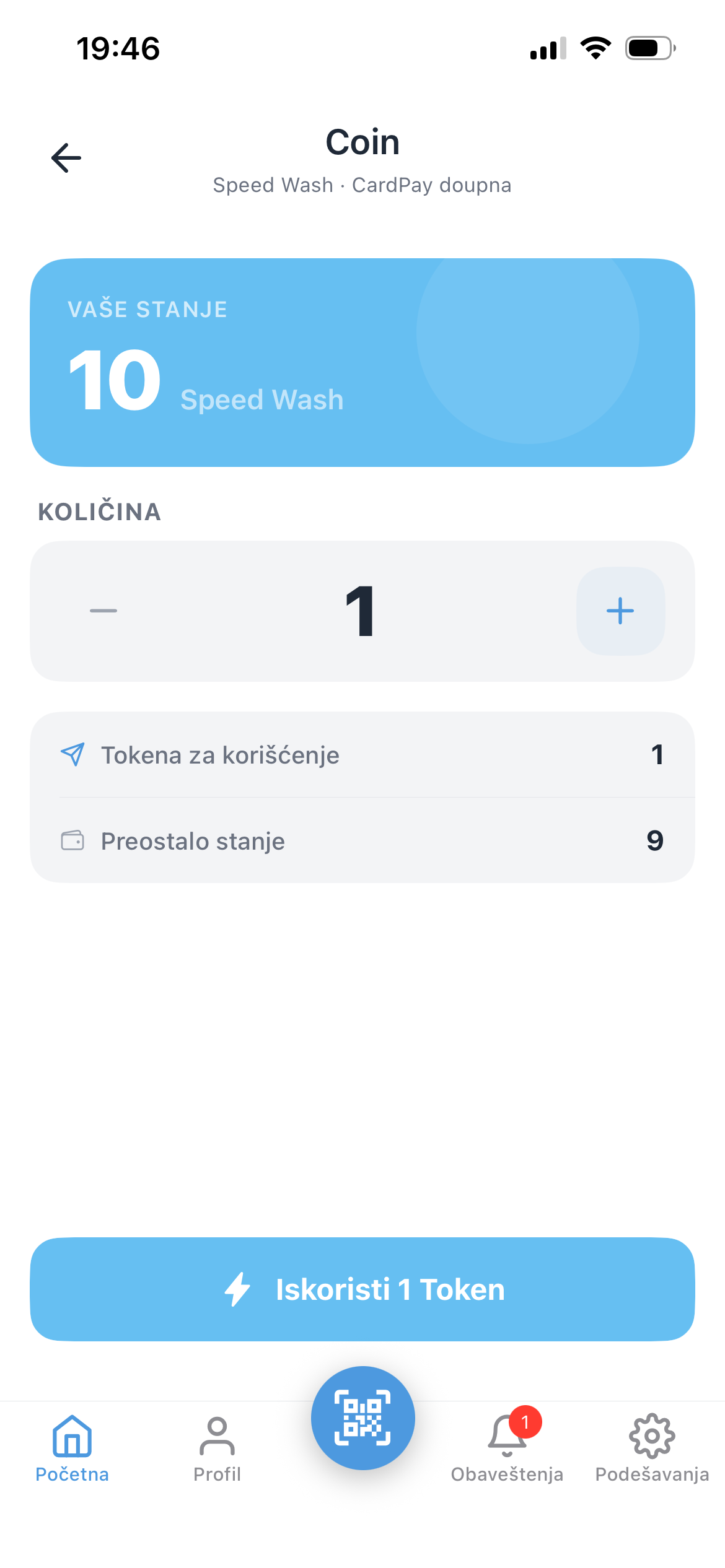This screenshot has height=1568, width=725.
Task: Tap the paper plane icon beside Tokena za korišćenje
Action: [72, 754]
